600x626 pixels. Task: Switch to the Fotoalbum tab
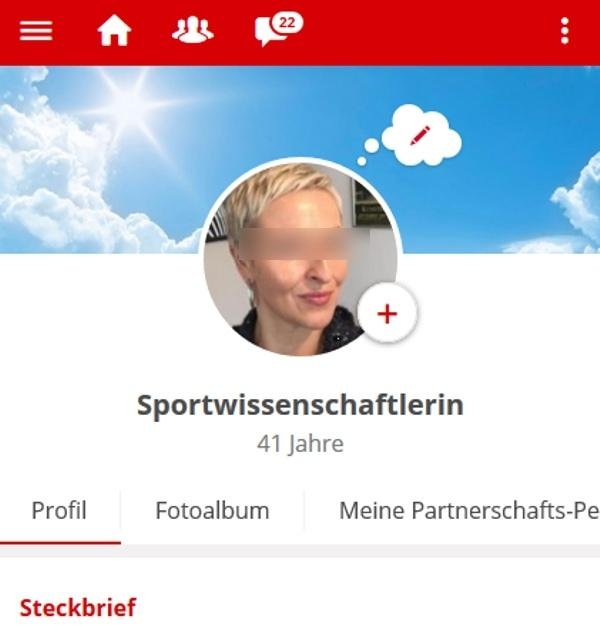click(212, 511)
